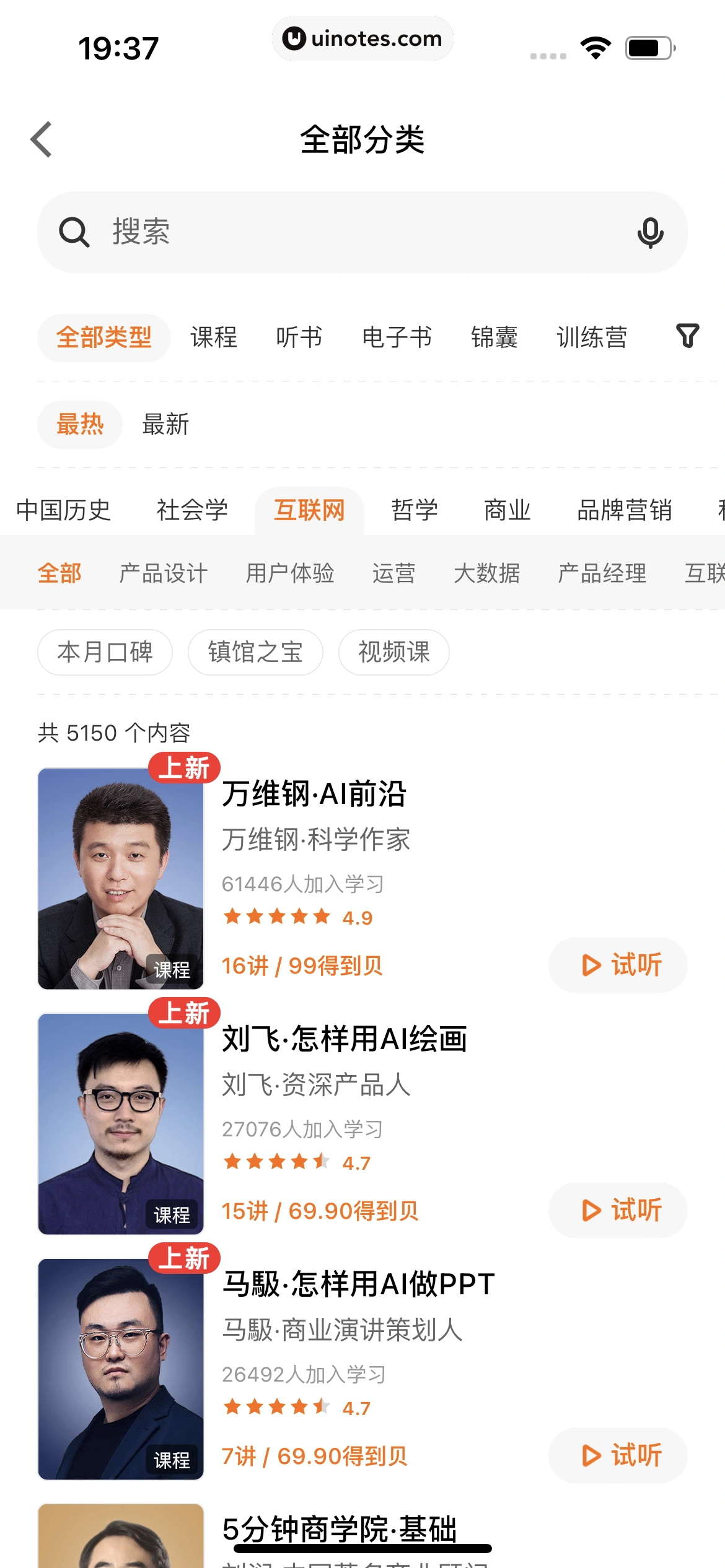Apply the 本月口碑 chip filter
The width and height of the screenshot is (725, 1568).
point(105,652)
